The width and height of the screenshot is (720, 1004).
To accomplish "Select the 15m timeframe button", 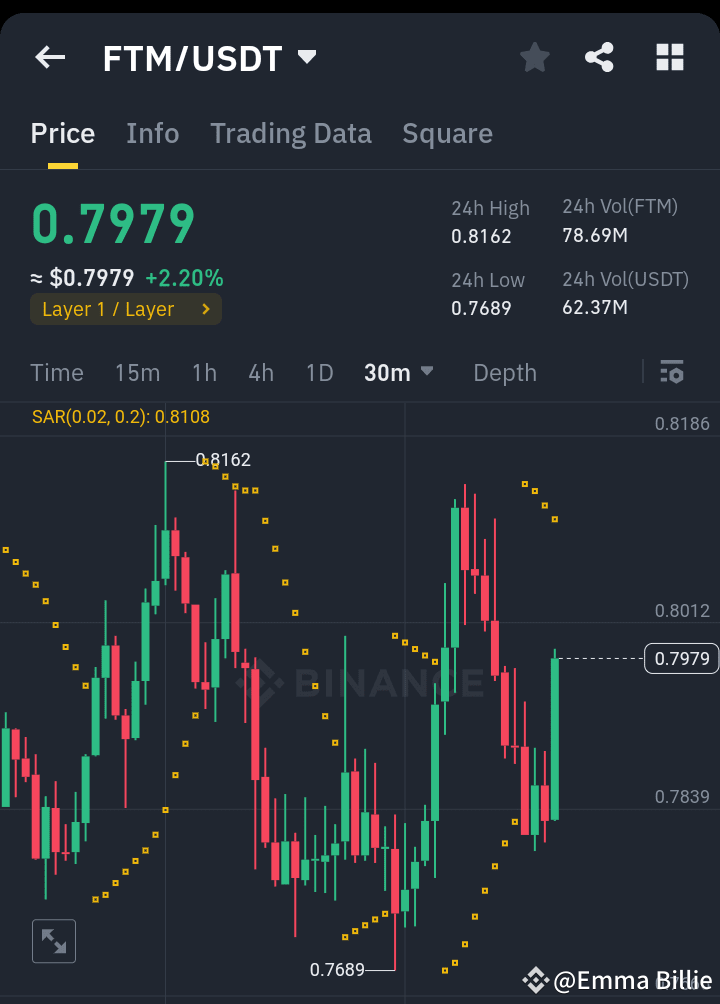I will point(137,372).
